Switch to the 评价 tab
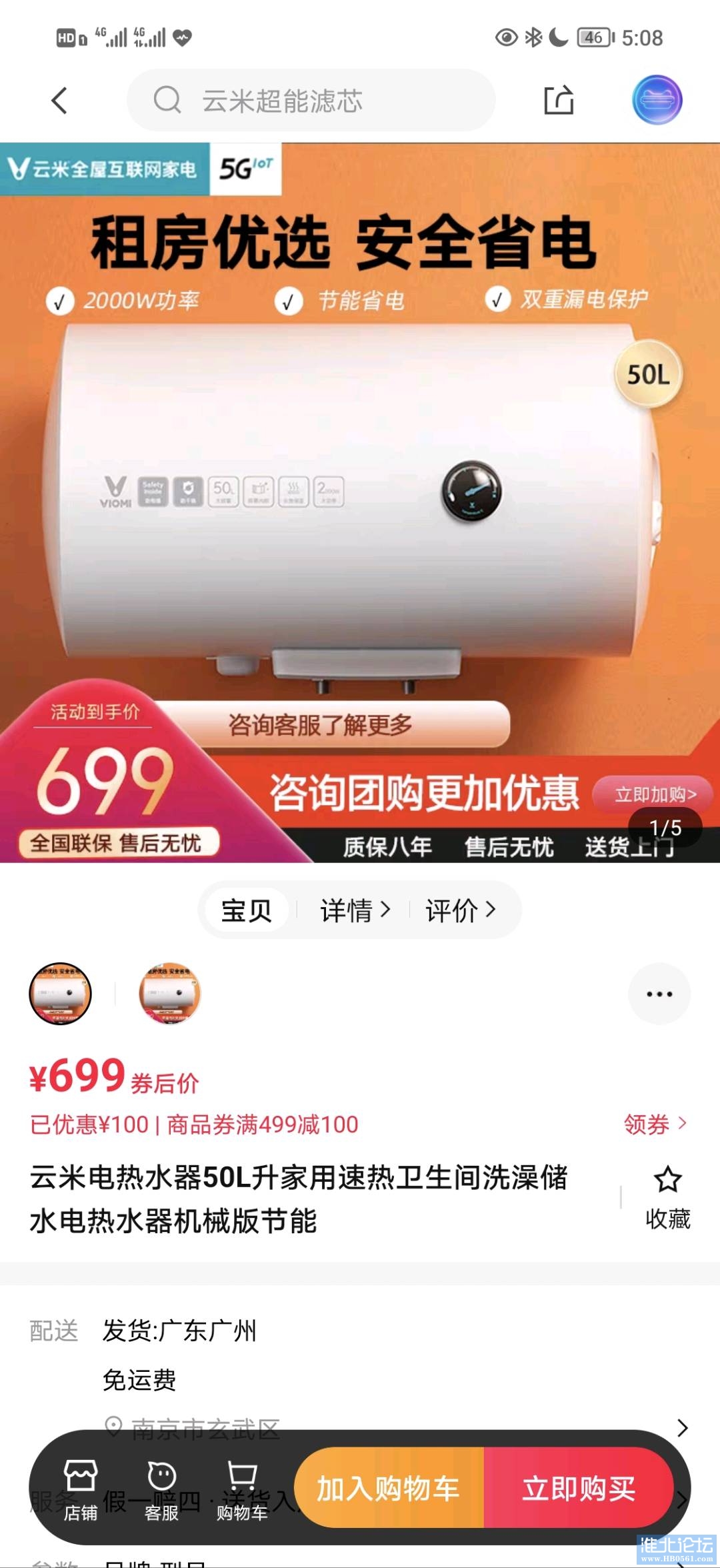 pyautogui.click(x=460, y=910)
